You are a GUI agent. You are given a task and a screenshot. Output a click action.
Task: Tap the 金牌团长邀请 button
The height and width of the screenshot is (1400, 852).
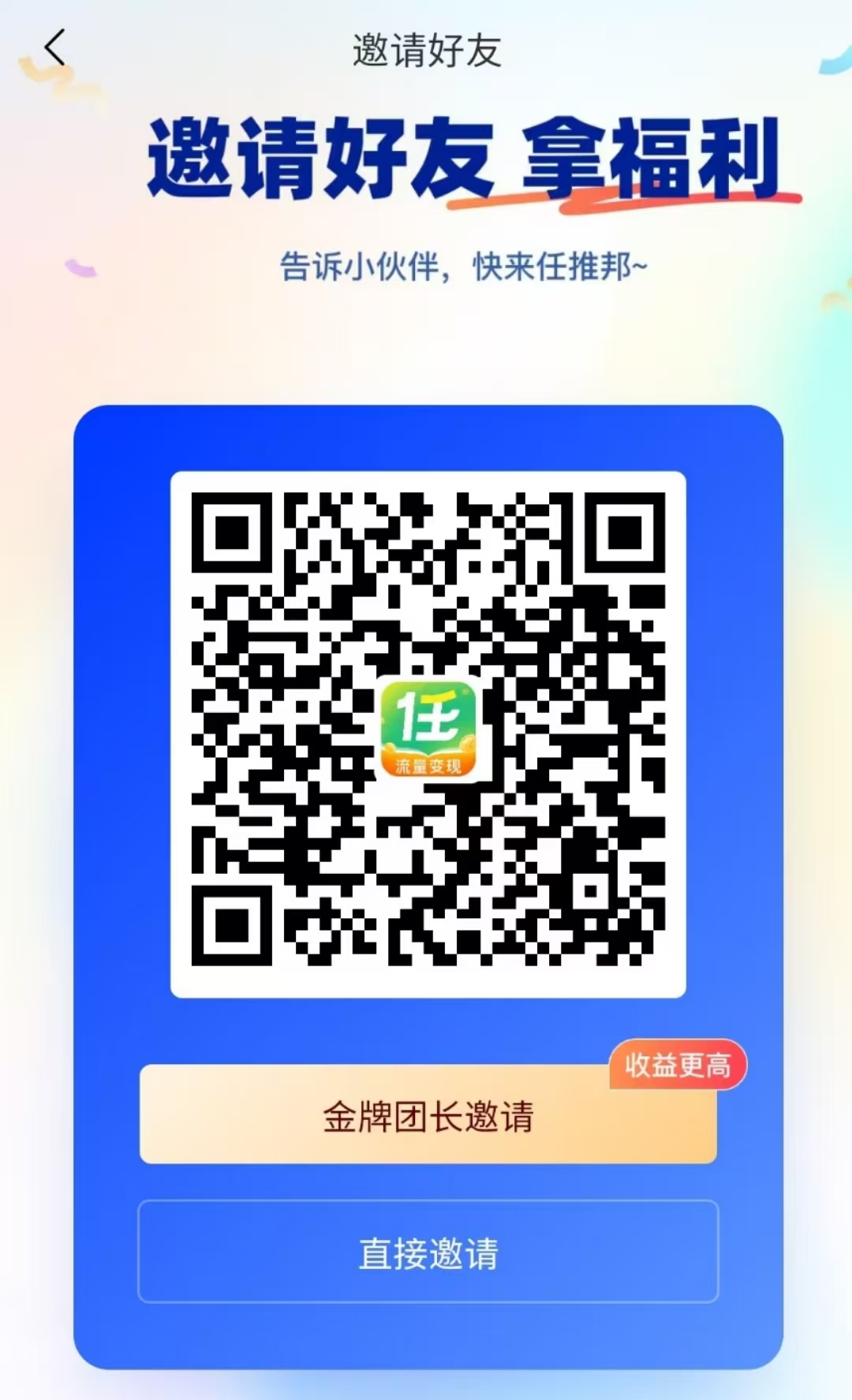click(428, 1115)
